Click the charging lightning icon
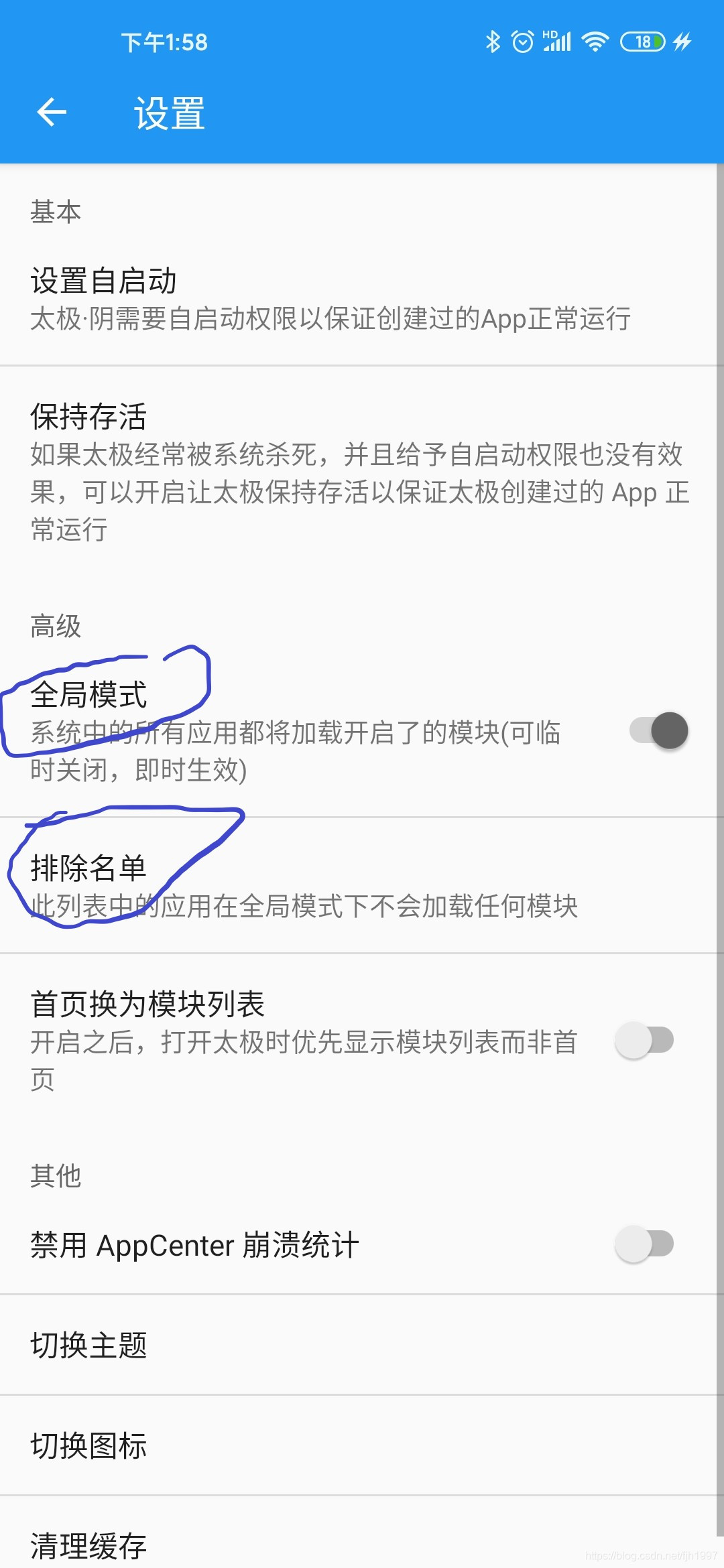Screen dimensions: 724x1568 [x=680, y=42]
